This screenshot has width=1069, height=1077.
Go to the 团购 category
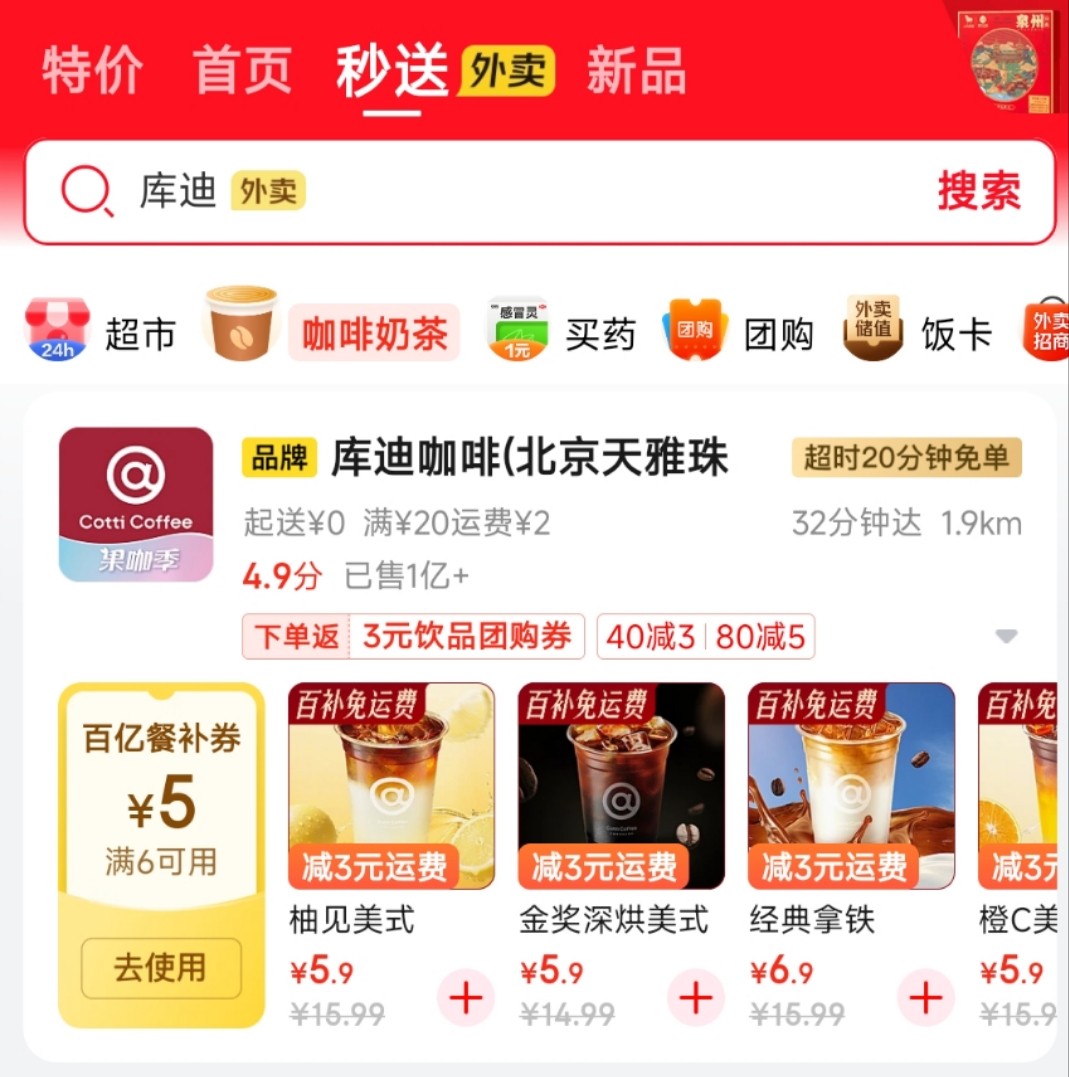coord(738,333)
